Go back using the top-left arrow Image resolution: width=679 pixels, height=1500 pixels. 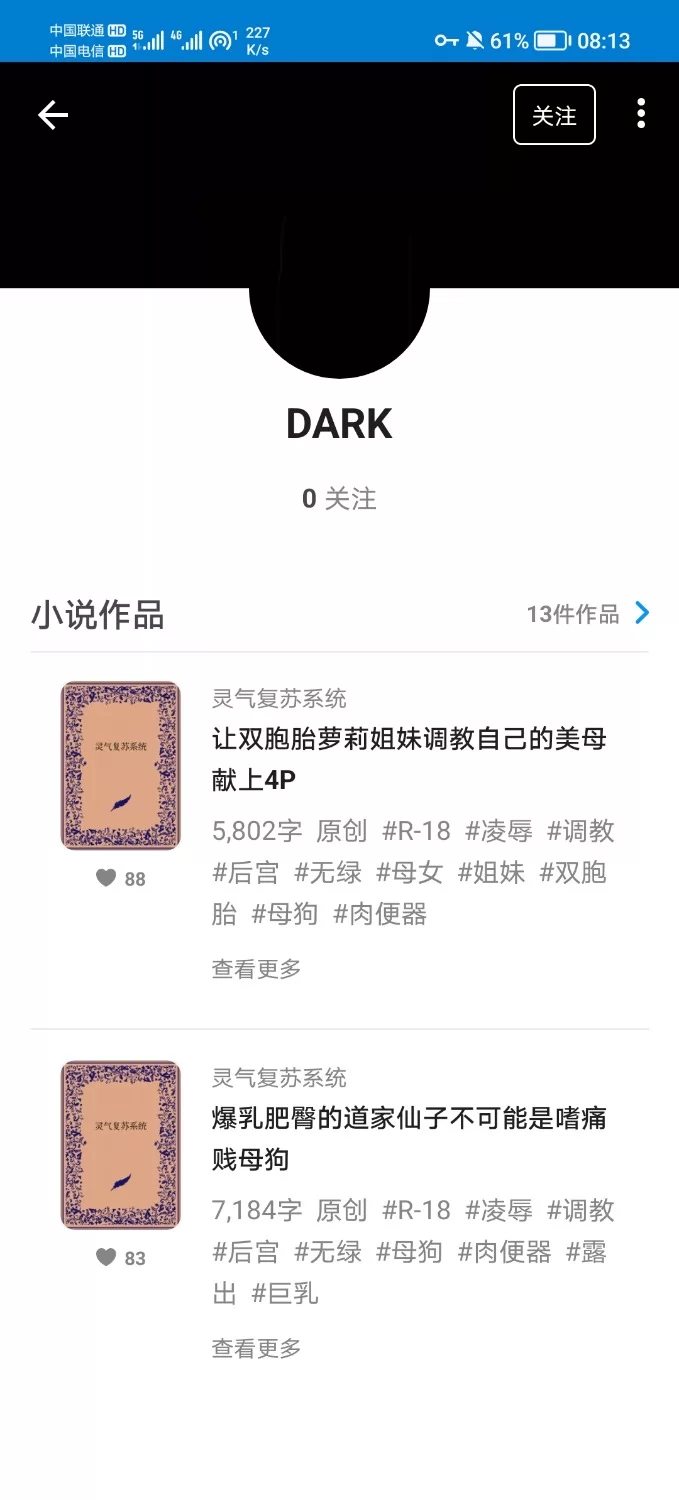coord(53,116)
